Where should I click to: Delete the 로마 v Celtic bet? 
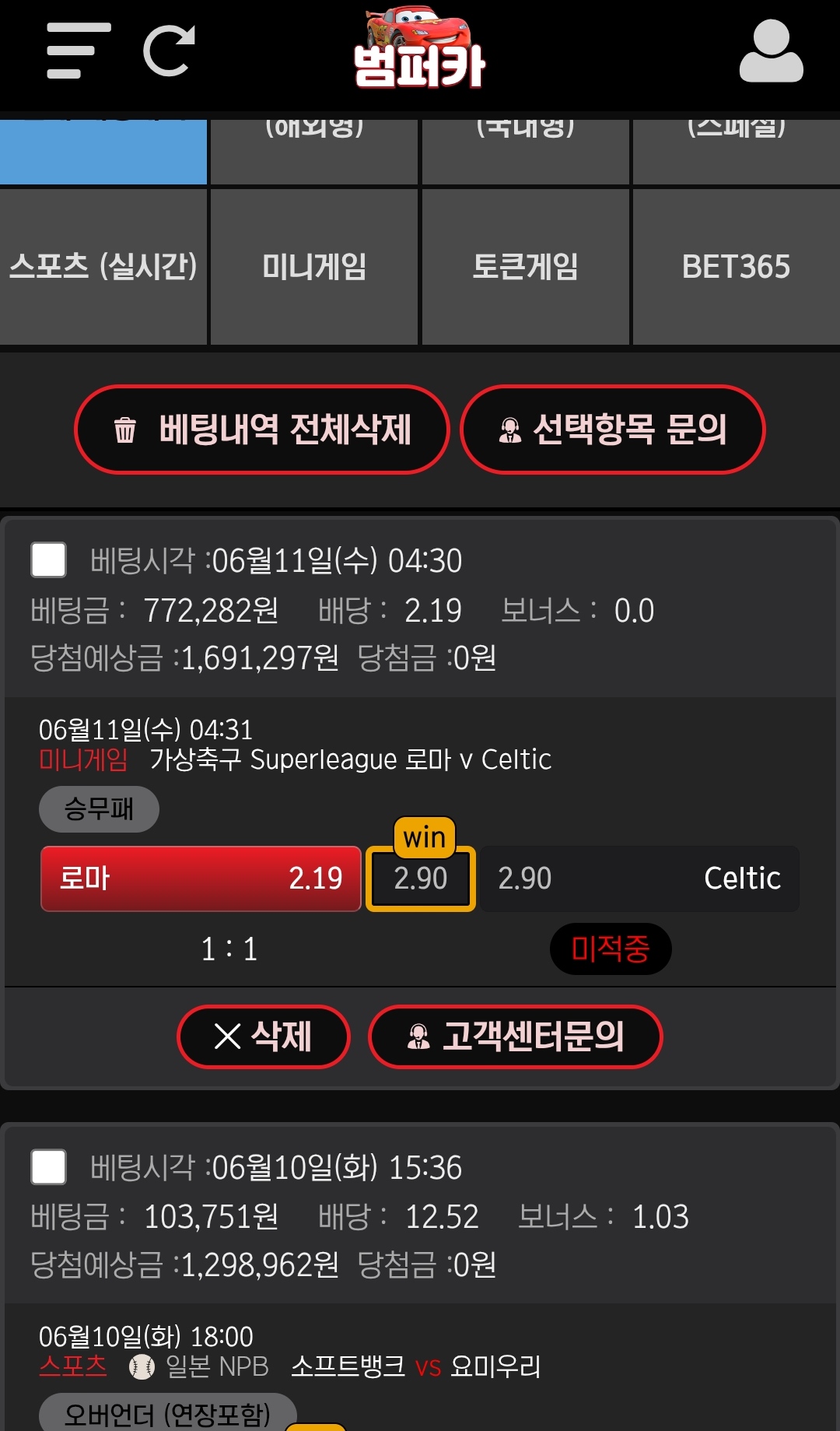(263, 1036)
